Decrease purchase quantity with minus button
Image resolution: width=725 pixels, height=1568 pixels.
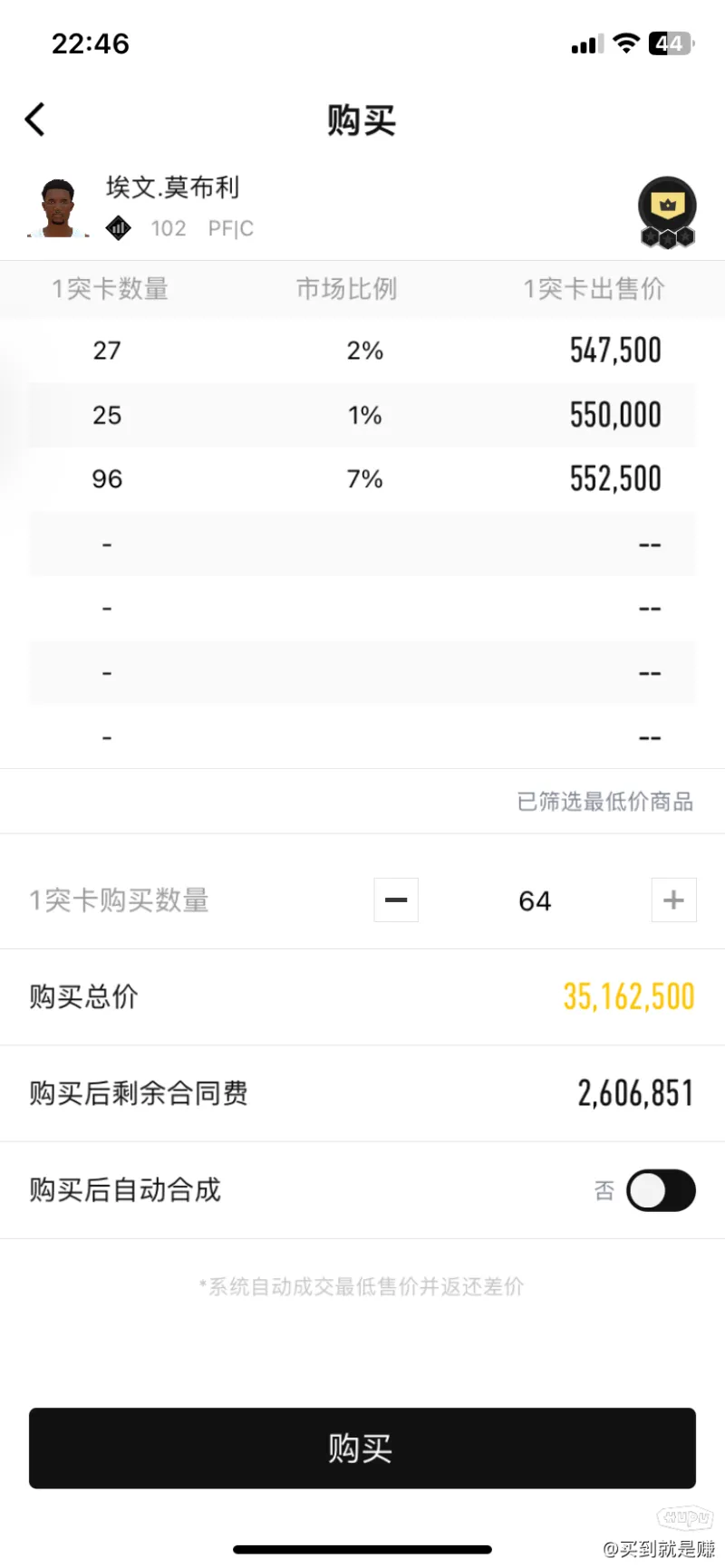point(396,899)
